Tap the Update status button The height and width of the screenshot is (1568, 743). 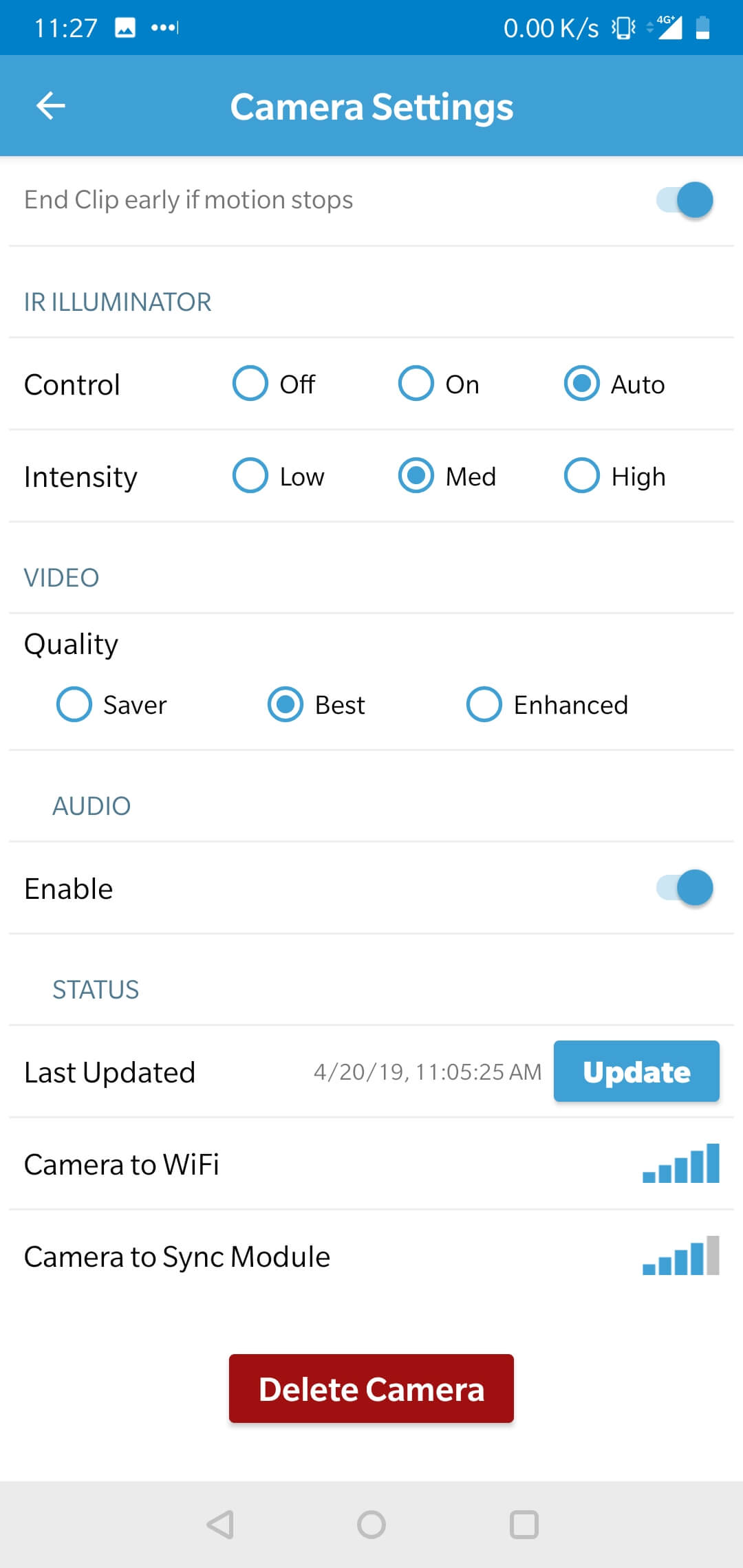point(636,1071)
